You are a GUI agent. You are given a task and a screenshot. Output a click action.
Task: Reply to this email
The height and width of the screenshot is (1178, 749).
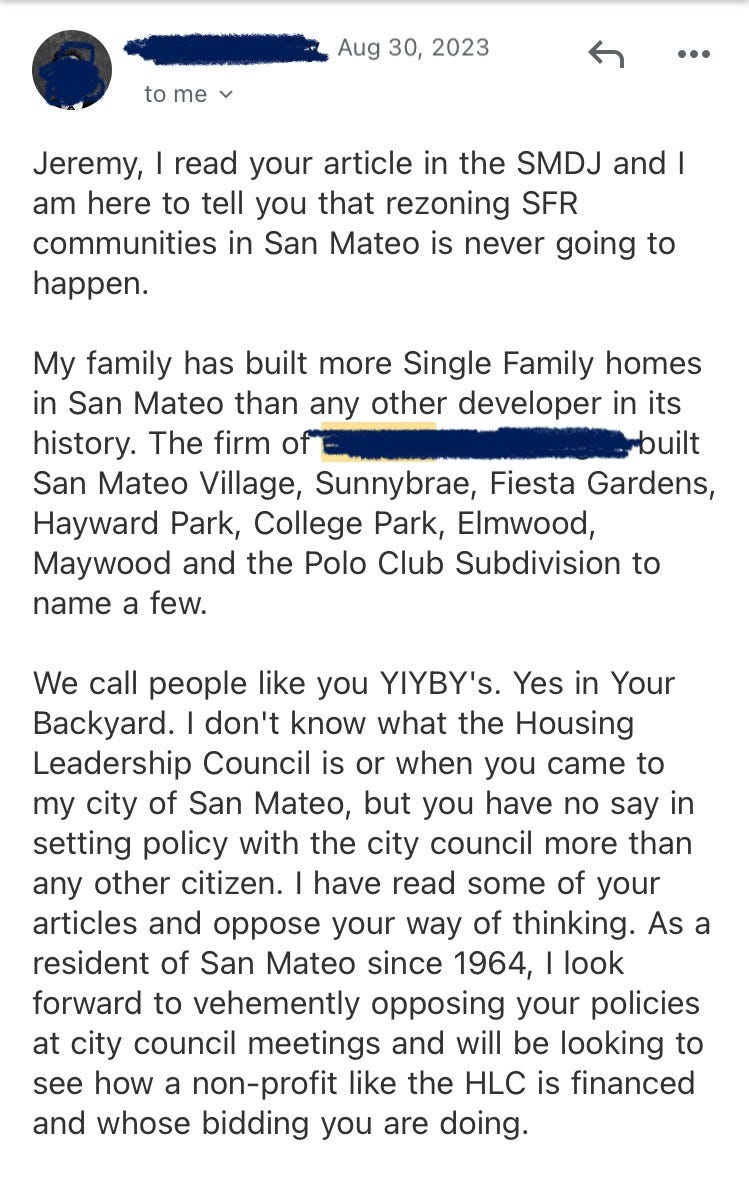tap(606, 53)
